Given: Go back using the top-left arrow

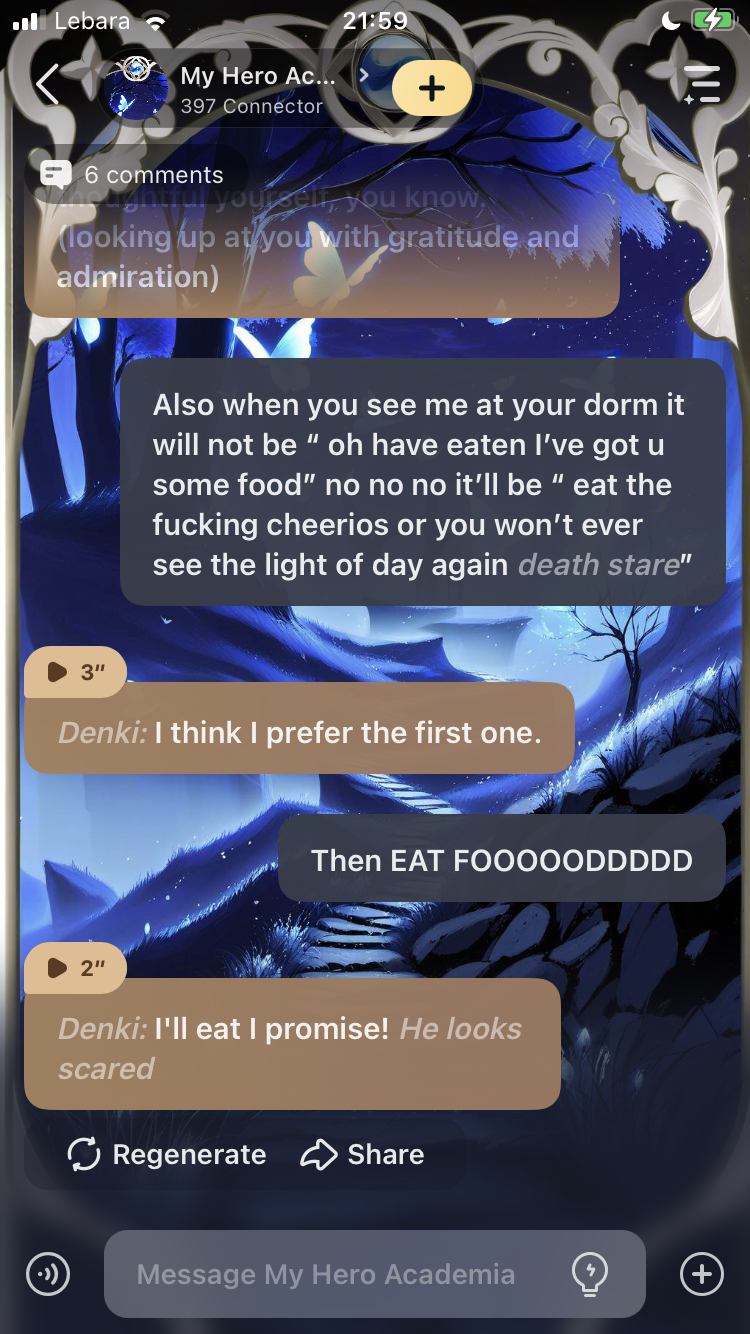Looking at the screenshot, I should click(46, 85).
